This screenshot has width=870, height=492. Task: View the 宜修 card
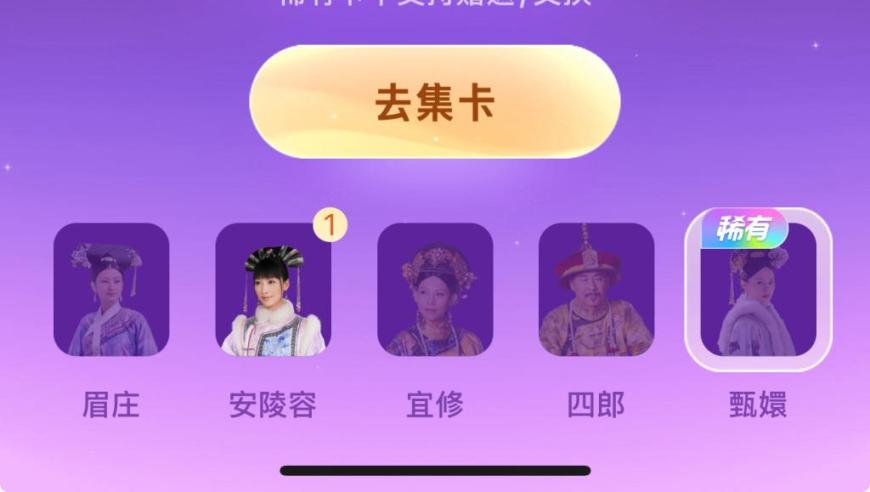[x=435, y=290]
